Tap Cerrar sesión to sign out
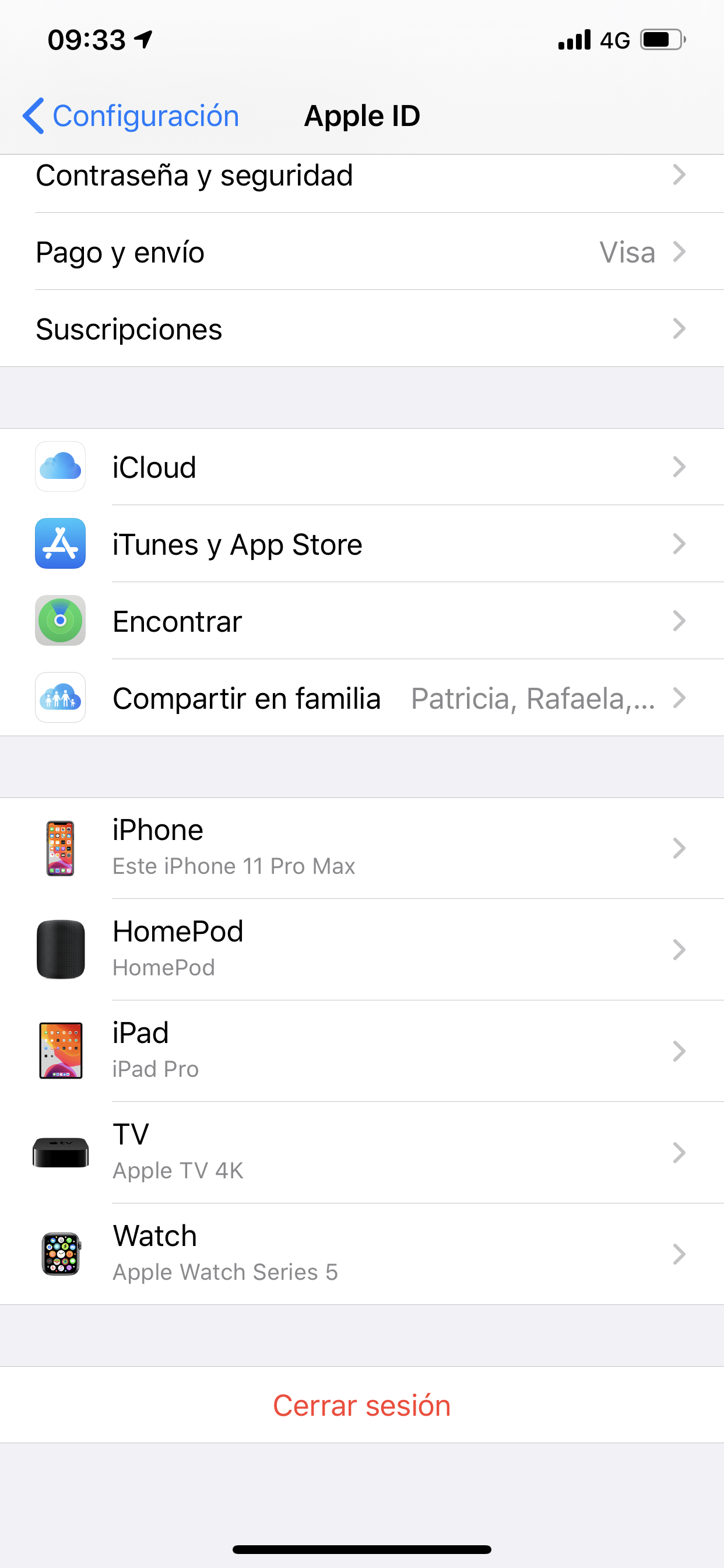 [361, 1405]
